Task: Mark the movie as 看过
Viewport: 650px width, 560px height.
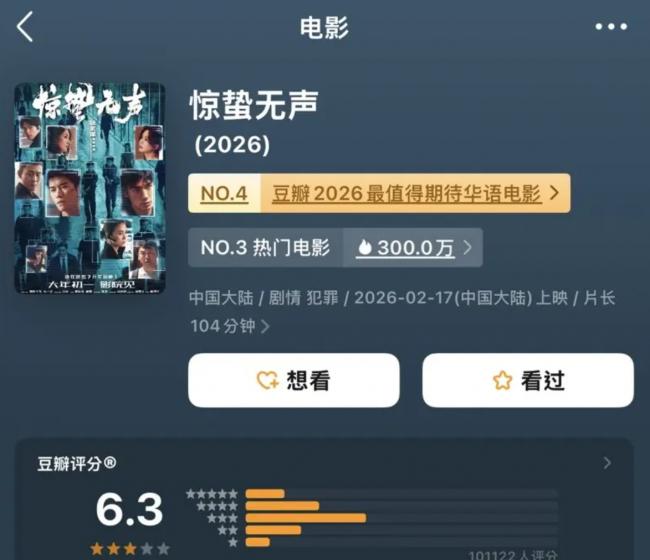Action: (527, 380)
